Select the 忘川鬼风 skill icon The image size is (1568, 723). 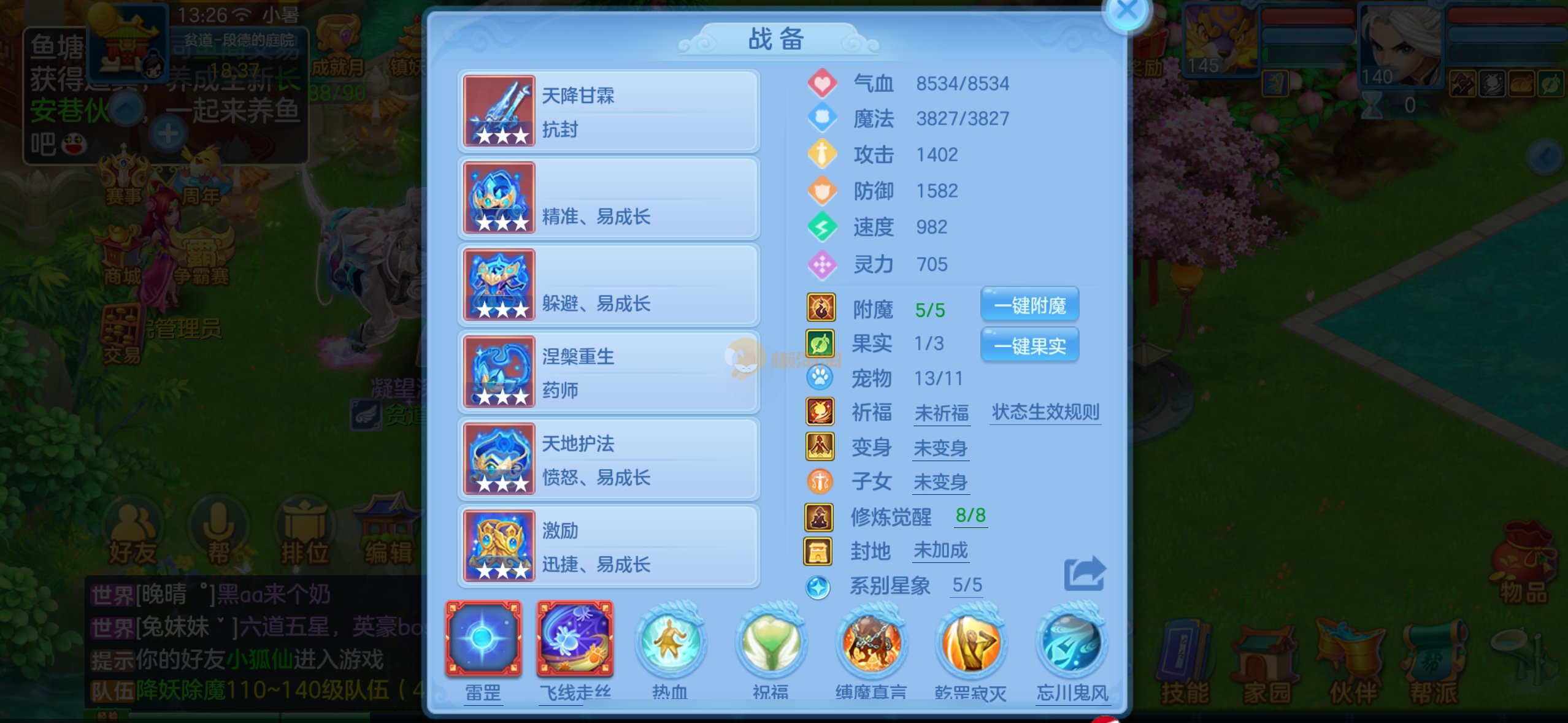pos(1072,643)
